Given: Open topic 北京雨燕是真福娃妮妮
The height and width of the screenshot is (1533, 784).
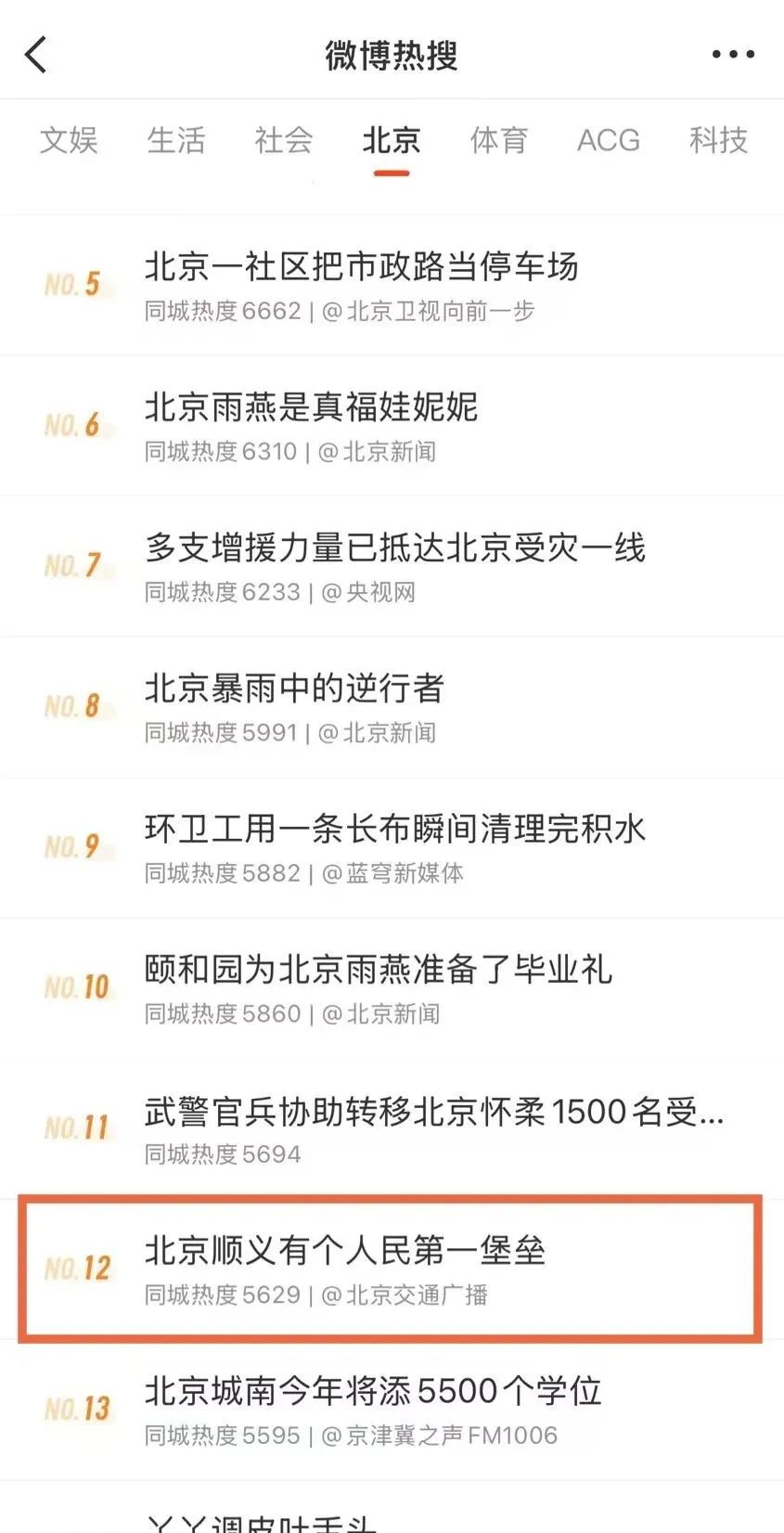Looking at the screenshot, I should (x=311, y=407).
